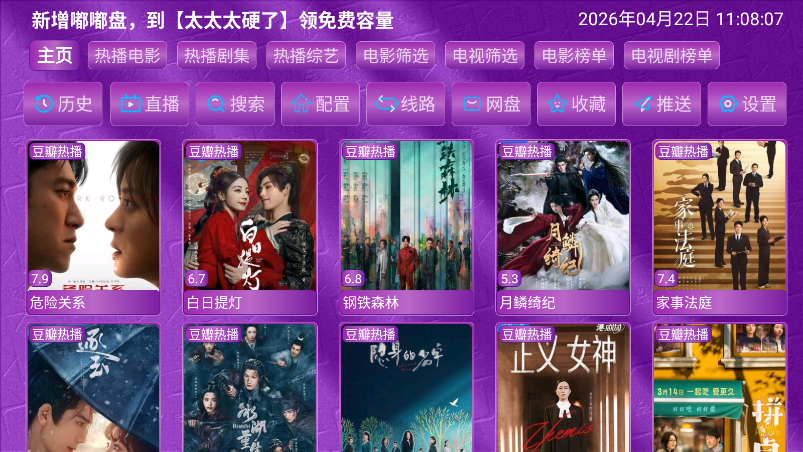The width and height of the screenshot is (803, 452).
Task: Open the 配置 configuration button
Action: tap(320, 104)
